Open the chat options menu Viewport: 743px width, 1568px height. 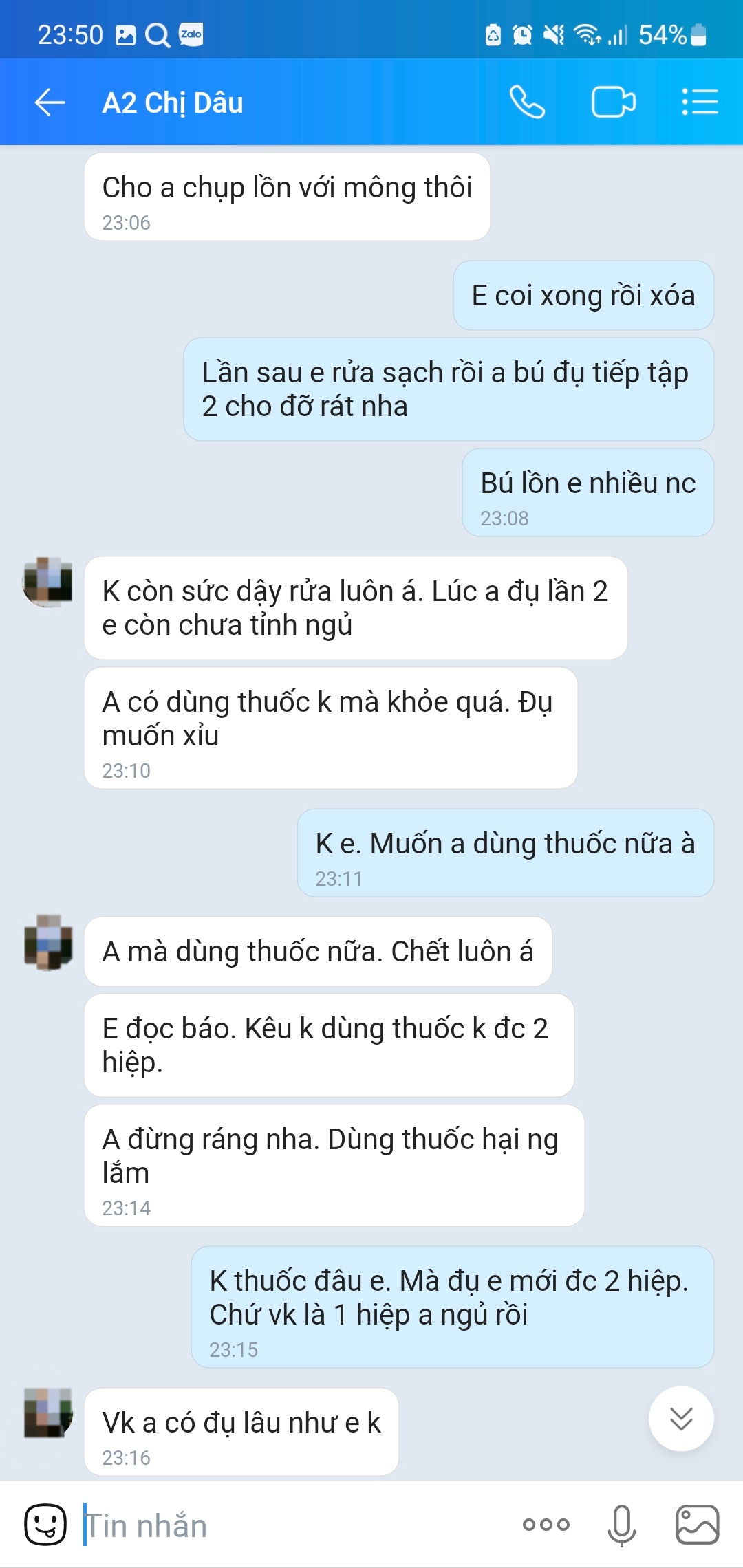(700, 102)
